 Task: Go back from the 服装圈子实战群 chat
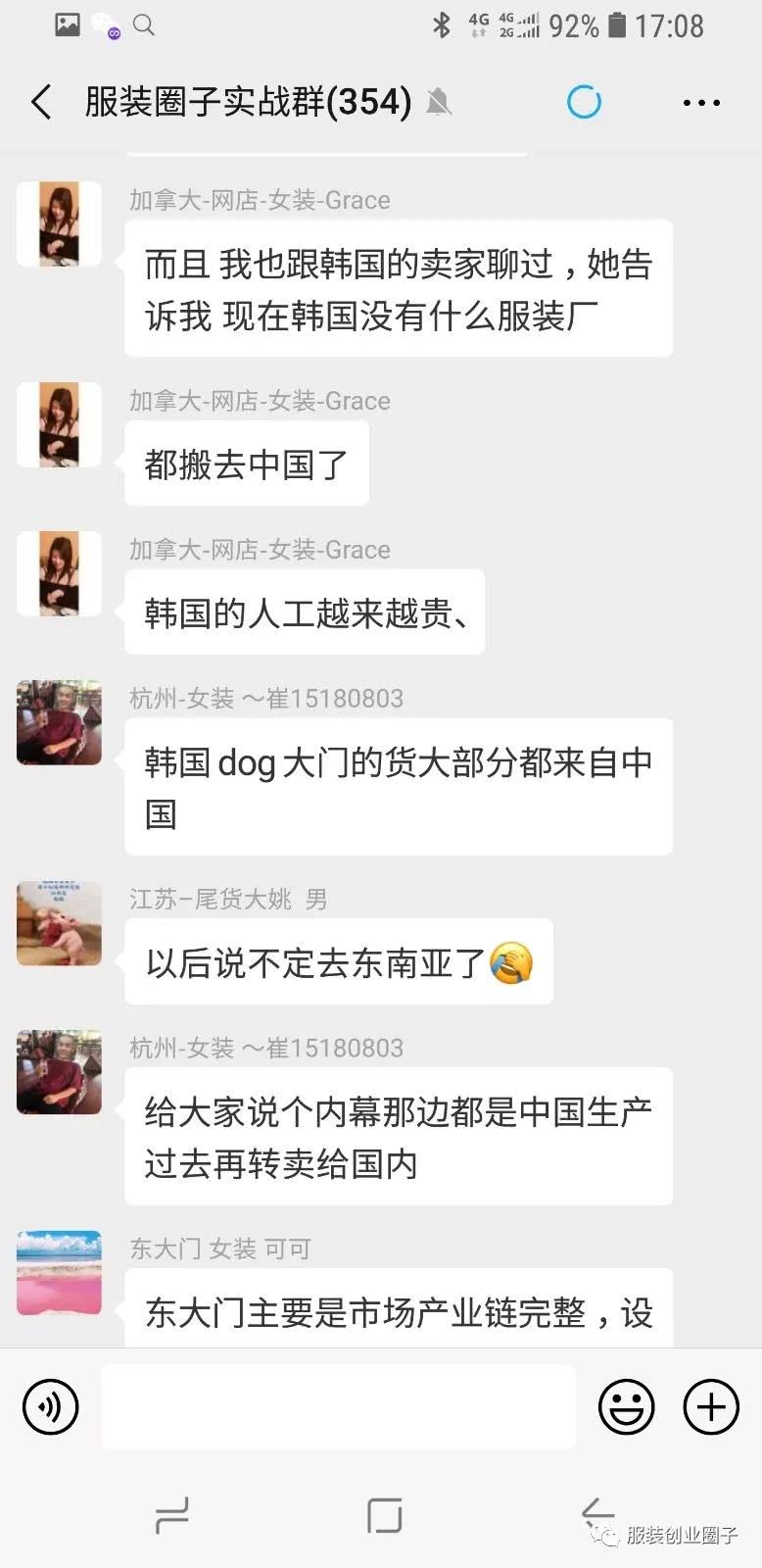pyautogui.click(x=41, y=102)
